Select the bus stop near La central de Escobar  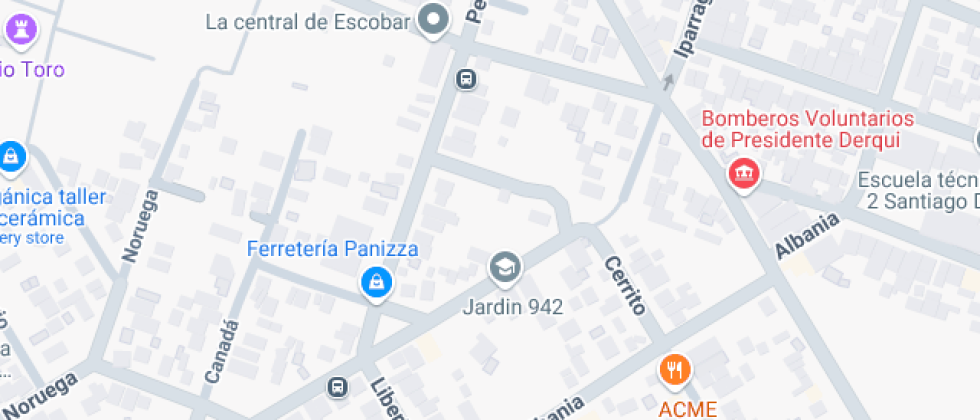pos(465,79)
